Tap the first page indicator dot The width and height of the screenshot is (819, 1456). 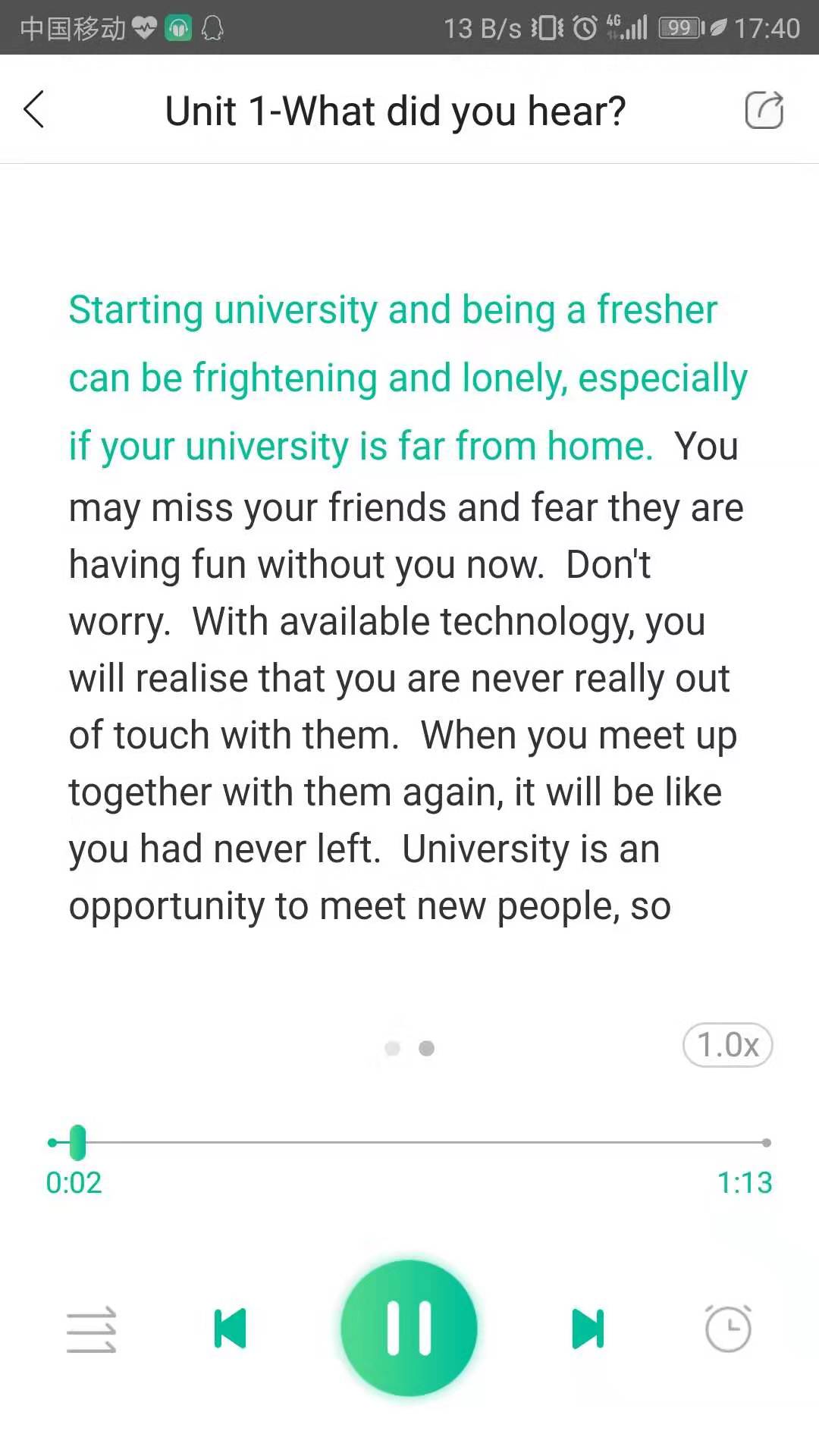[x=392, y=1048]
